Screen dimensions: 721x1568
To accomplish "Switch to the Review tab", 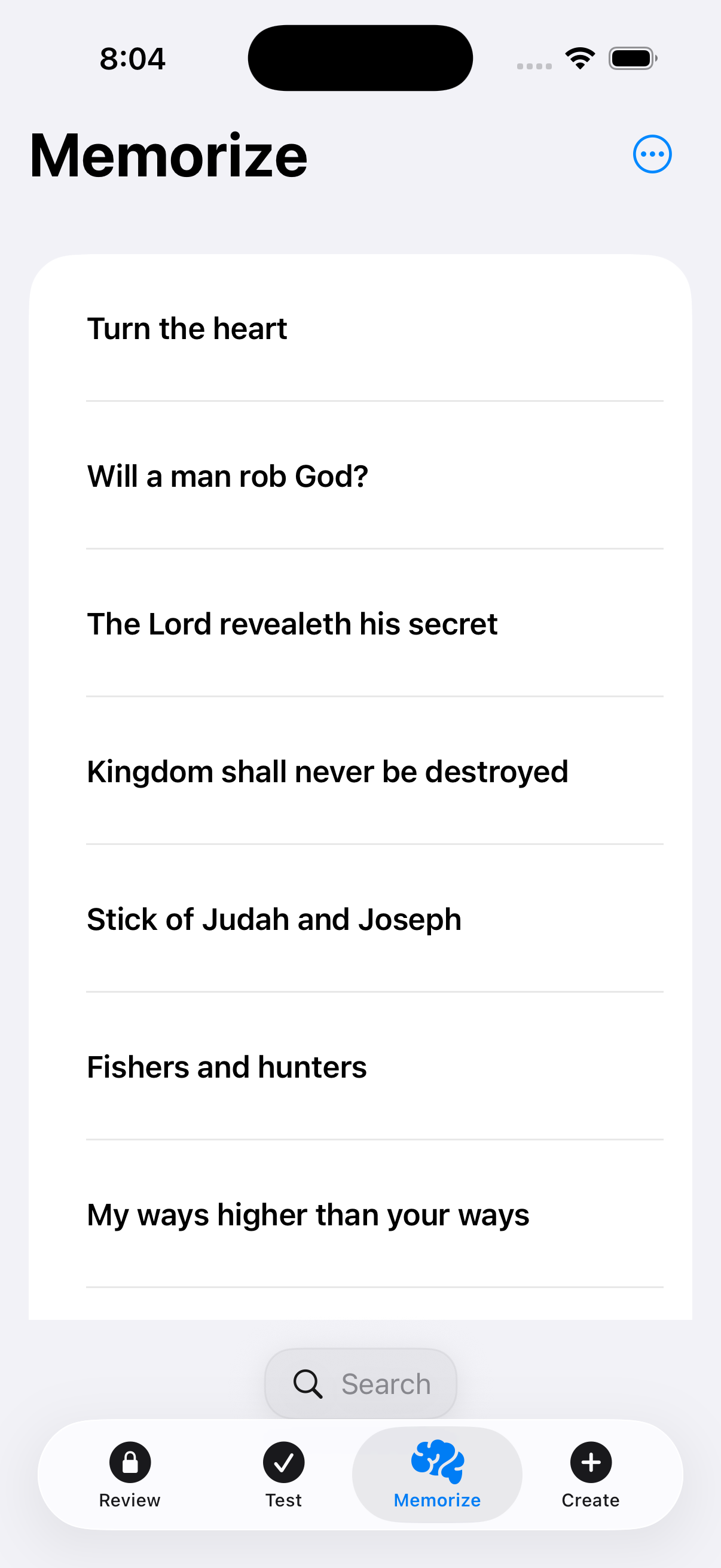I will pyautogui.click(x=130, y=1474).
